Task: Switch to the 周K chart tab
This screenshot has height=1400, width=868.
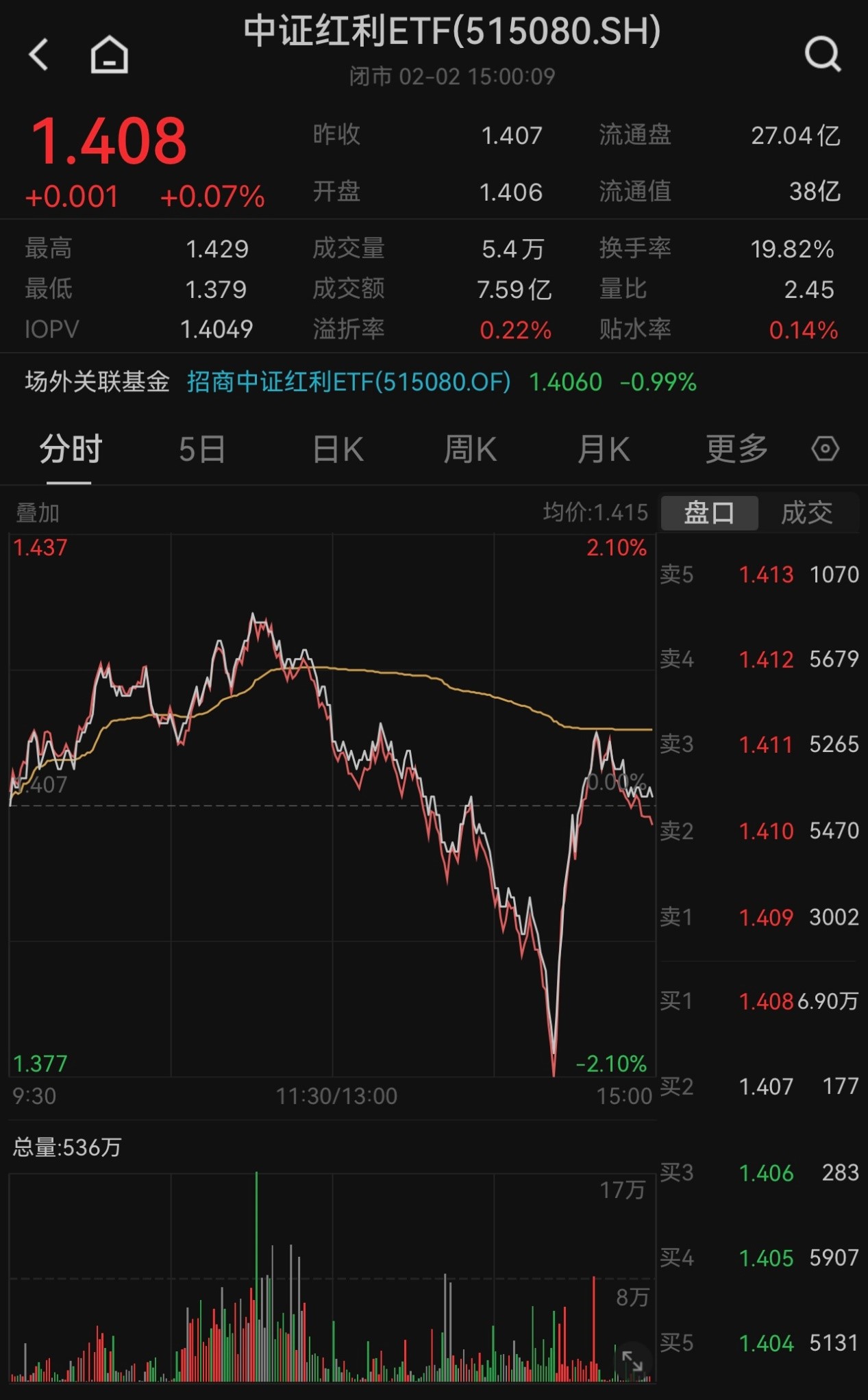Action: click(x=470, y=450)
